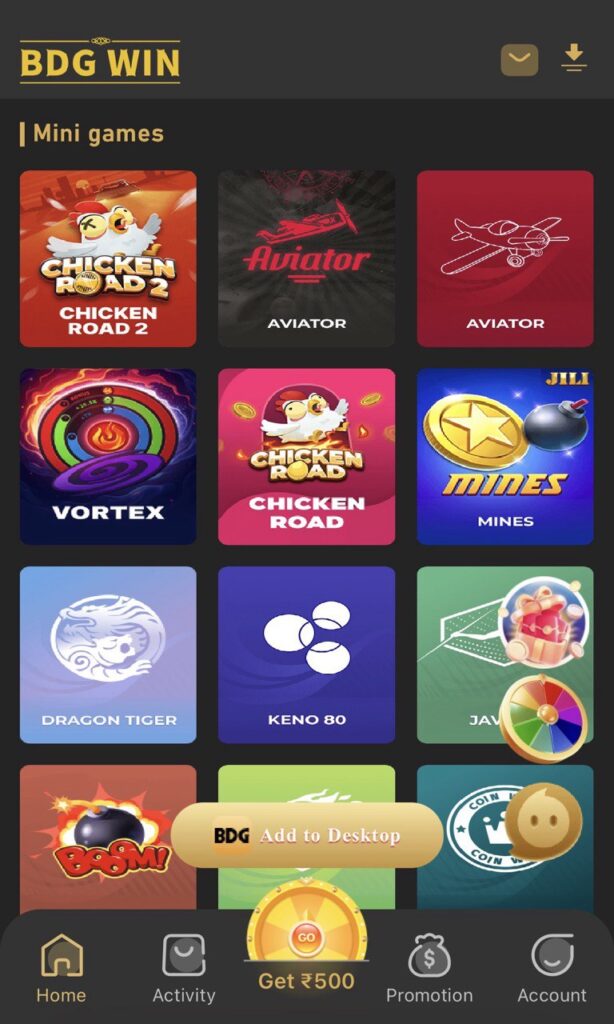Open the dark Aviator game tile
This screenshot has width=614, height=1024.
pos(306,259)
